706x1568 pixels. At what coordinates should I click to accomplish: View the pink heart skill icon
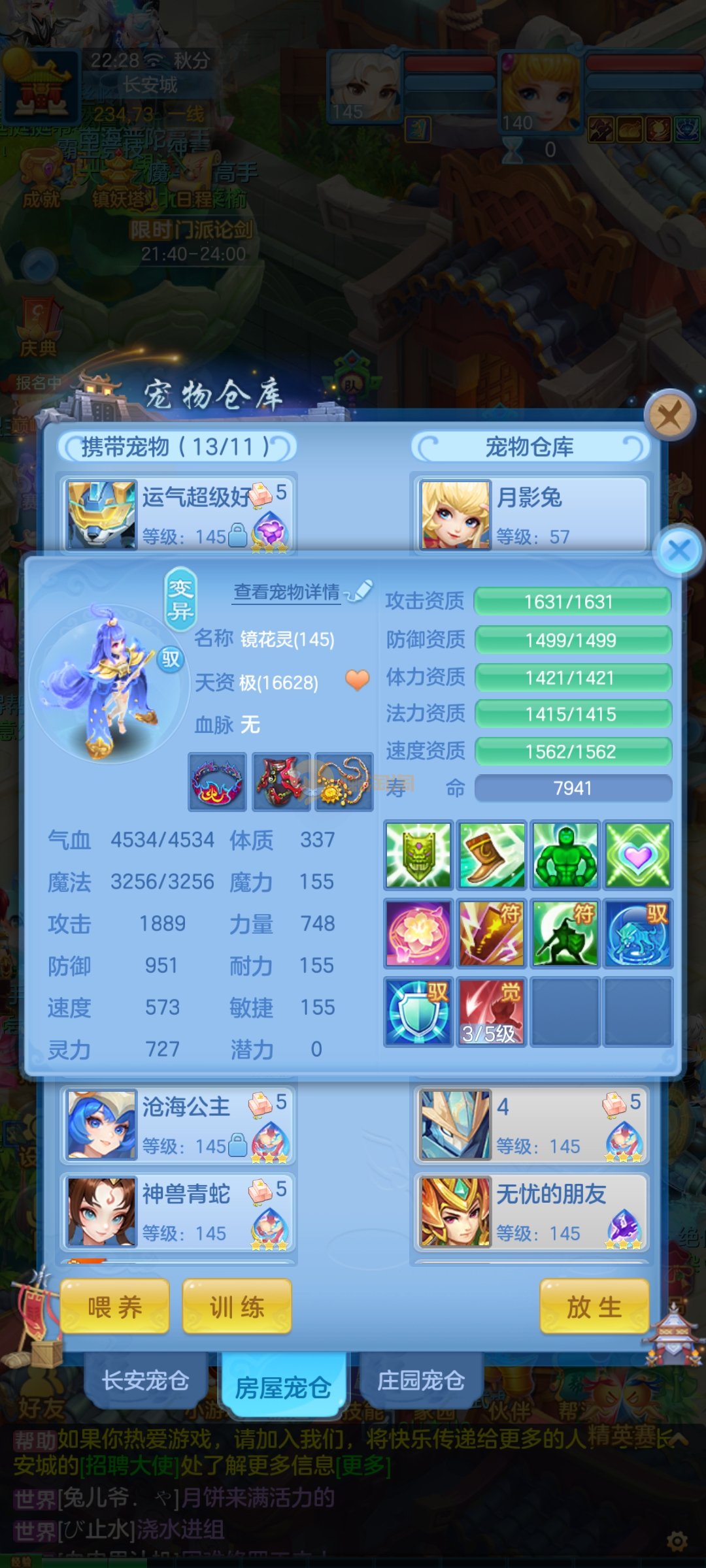pos(638,855)
